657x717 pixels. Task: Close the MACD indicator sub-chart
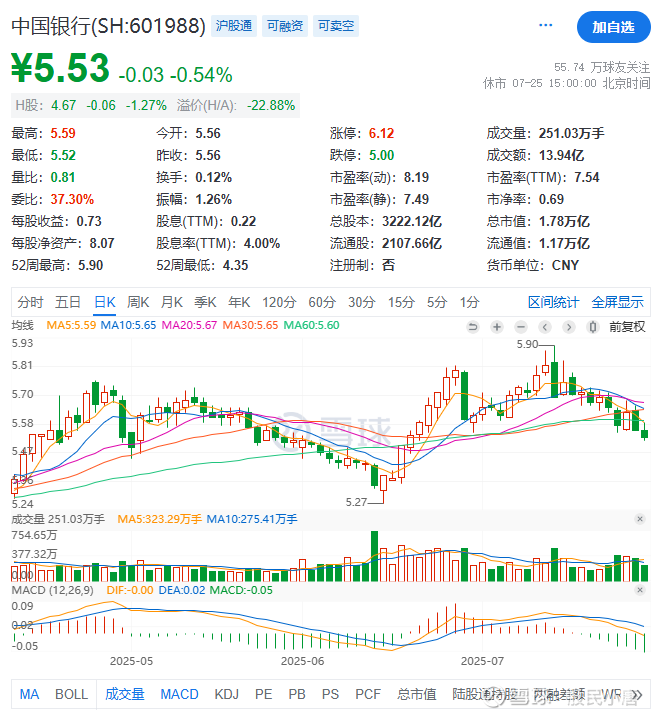click(x=640, y=592)
